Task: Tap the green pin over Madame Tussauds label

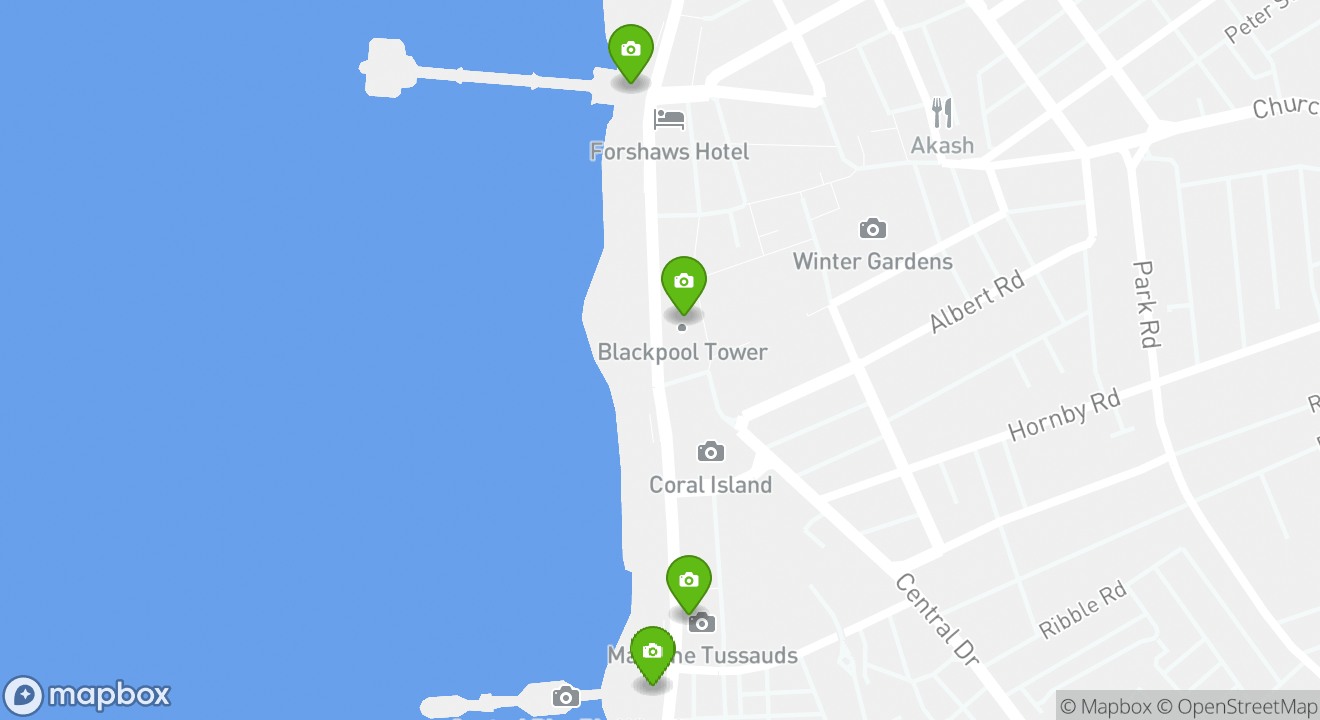Action: [x=653, y=653]
